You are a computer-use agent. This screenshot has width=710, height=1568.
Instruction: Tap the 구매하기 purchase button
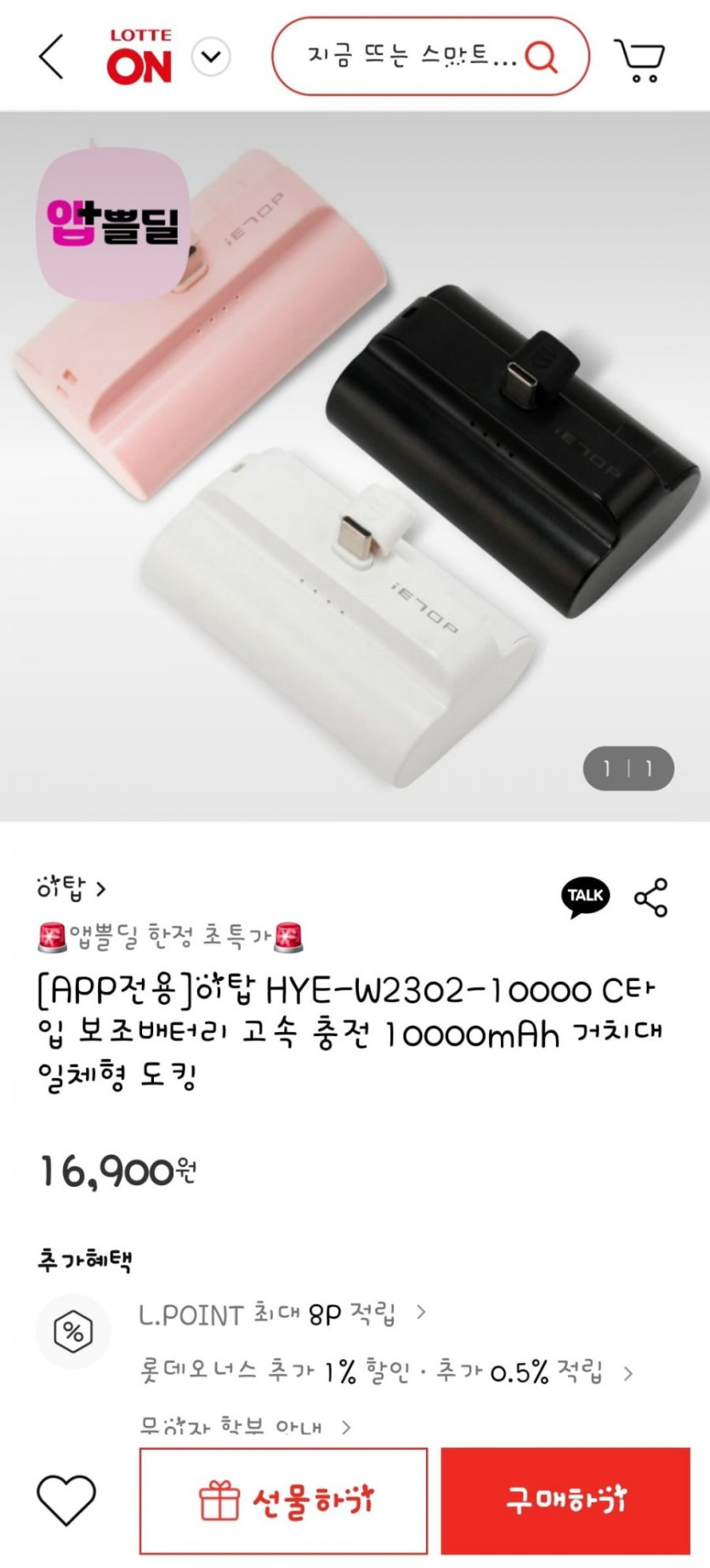pos(565,1501)
